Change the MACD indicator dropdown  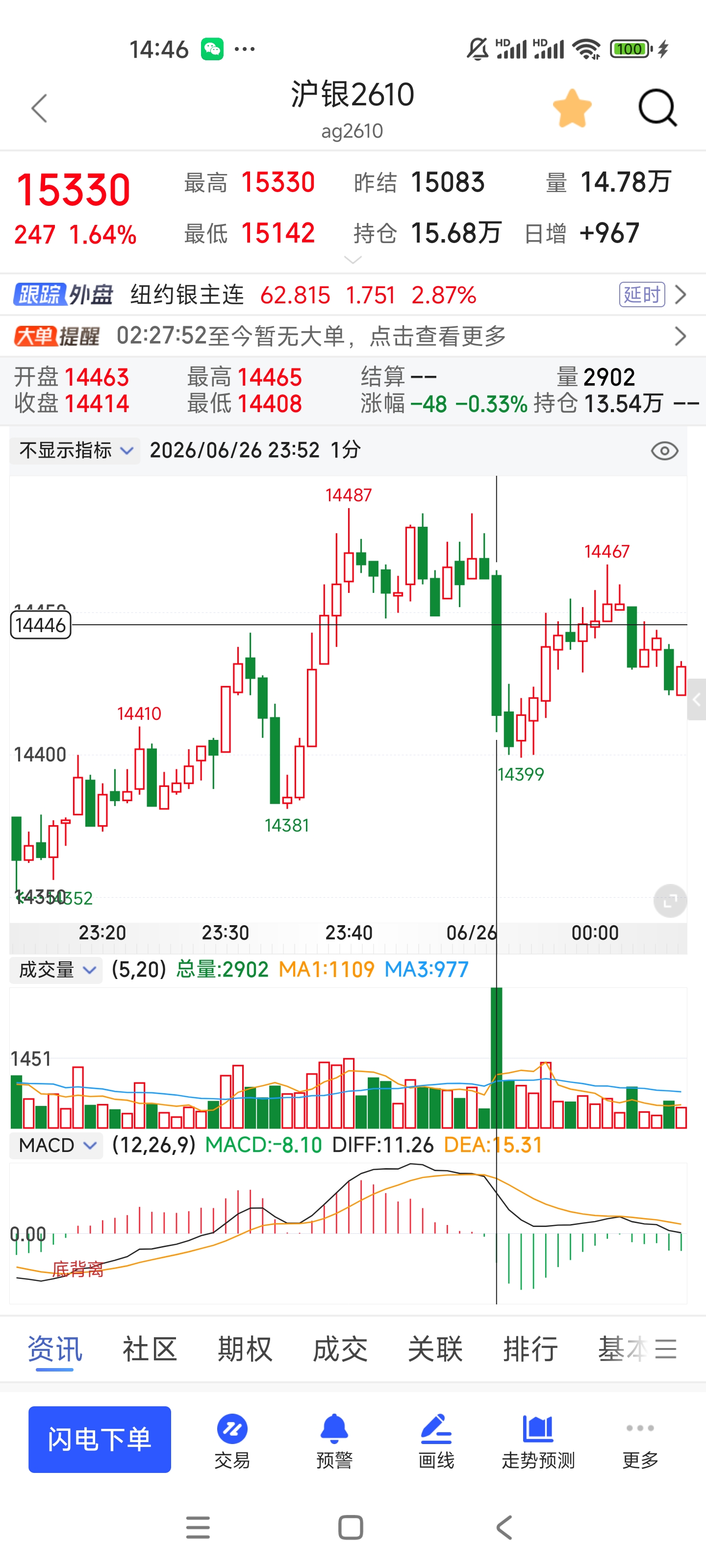(57, 1146)
